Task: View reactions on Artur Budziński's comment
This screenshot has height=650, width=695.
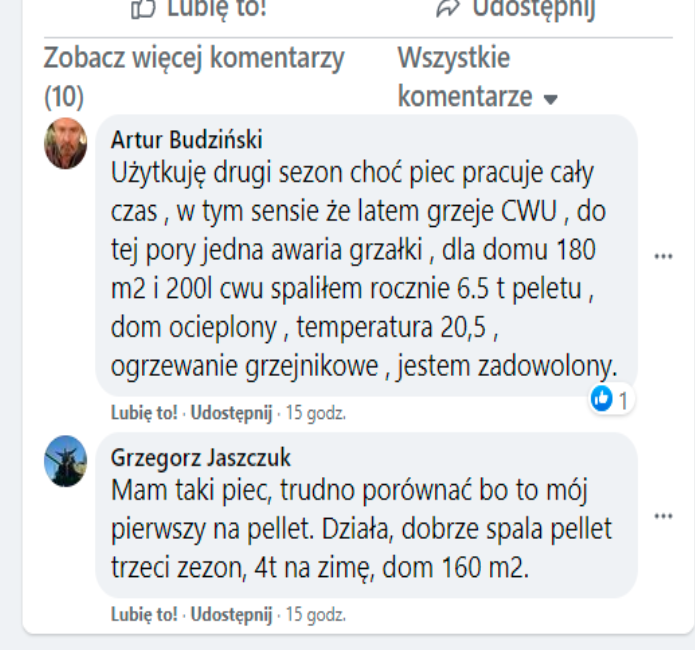Action: [610, 400]
